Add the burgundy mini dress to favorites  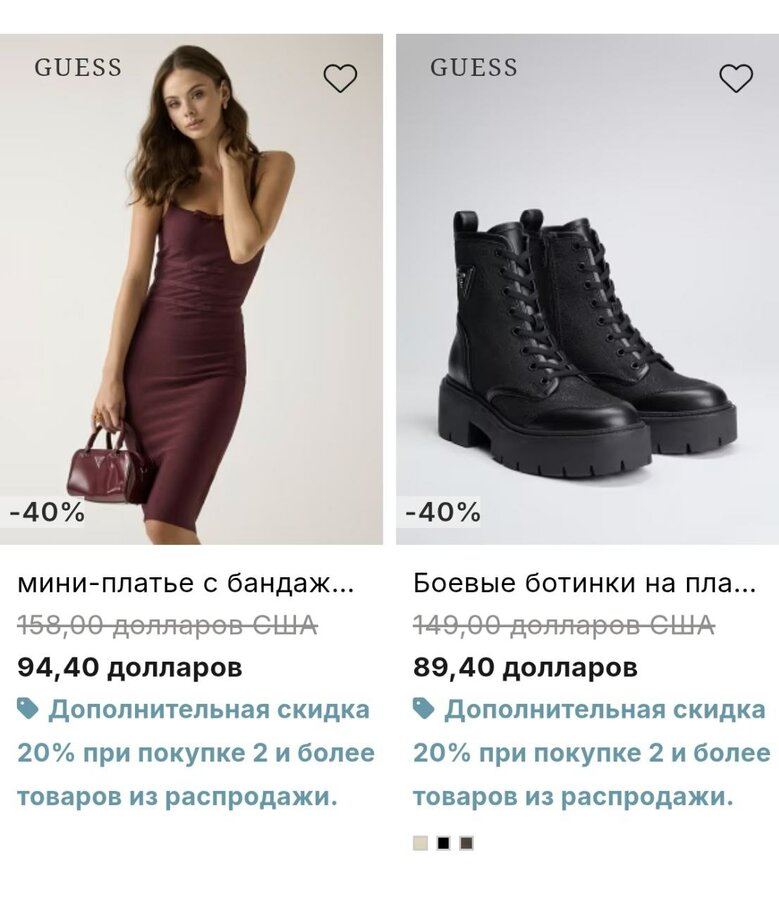[x=340, y=78]
